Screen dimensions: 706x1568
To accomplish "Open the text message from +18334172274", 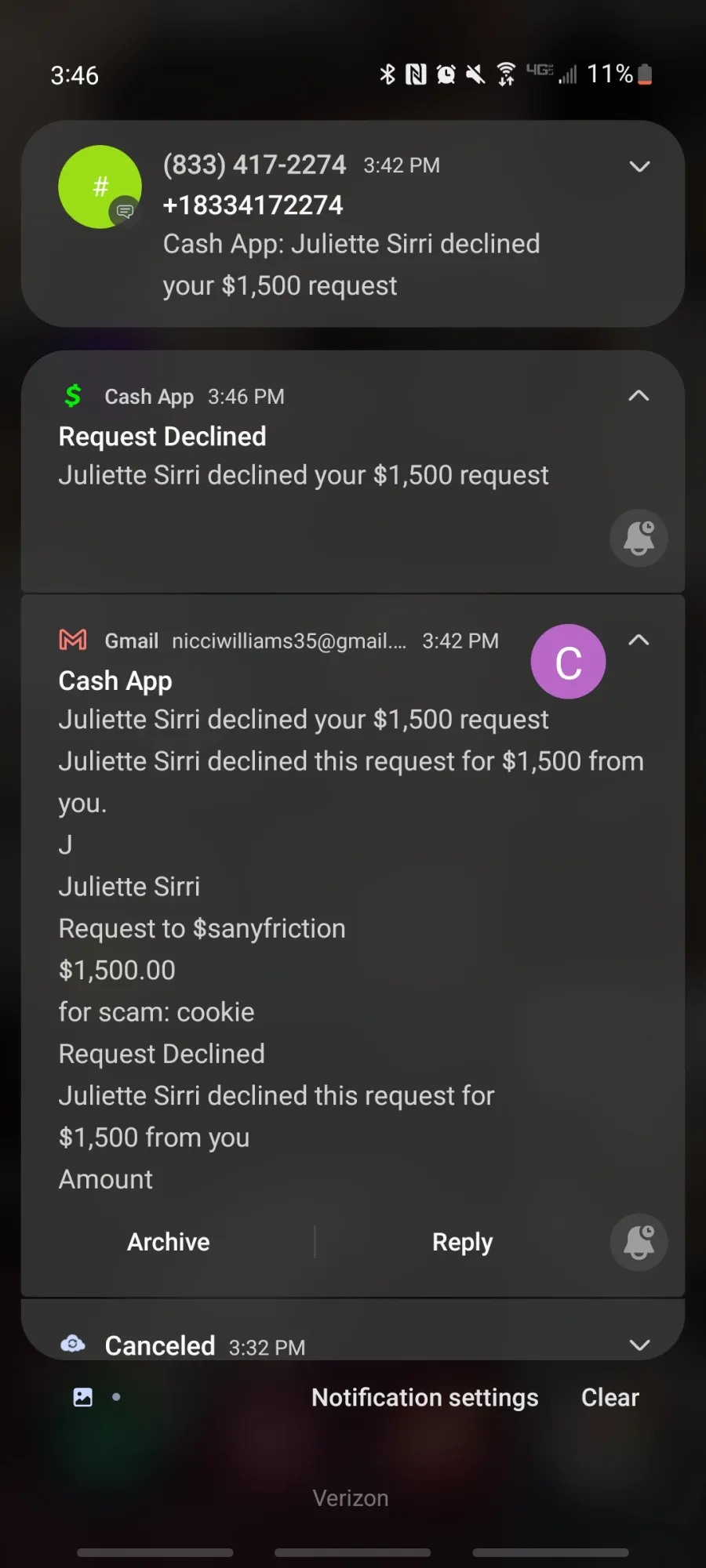I will coord(353,224).
